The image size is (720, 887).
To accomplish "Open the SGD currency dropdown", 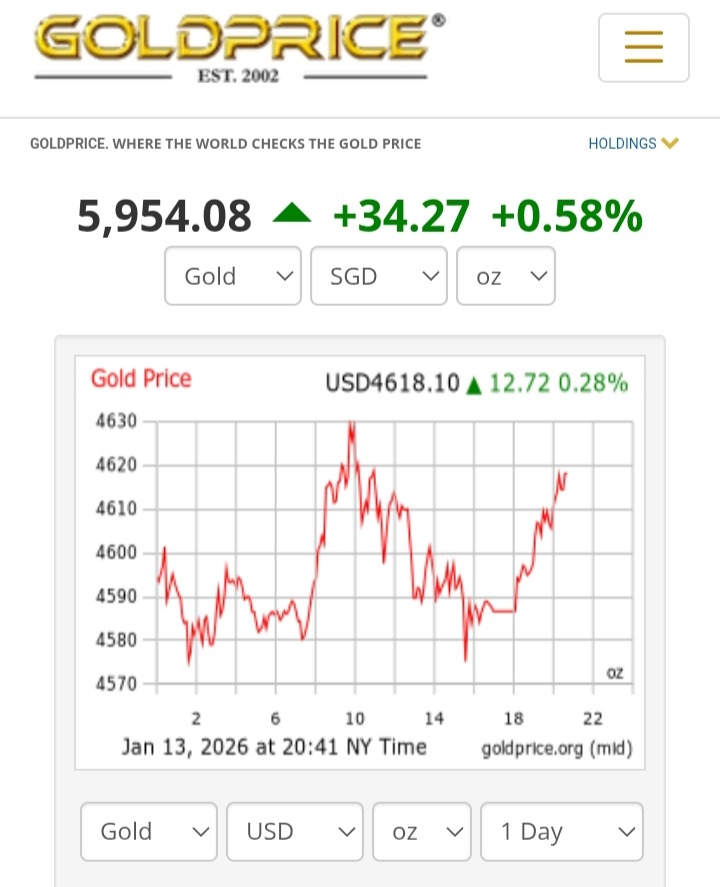I will point(378,276).
